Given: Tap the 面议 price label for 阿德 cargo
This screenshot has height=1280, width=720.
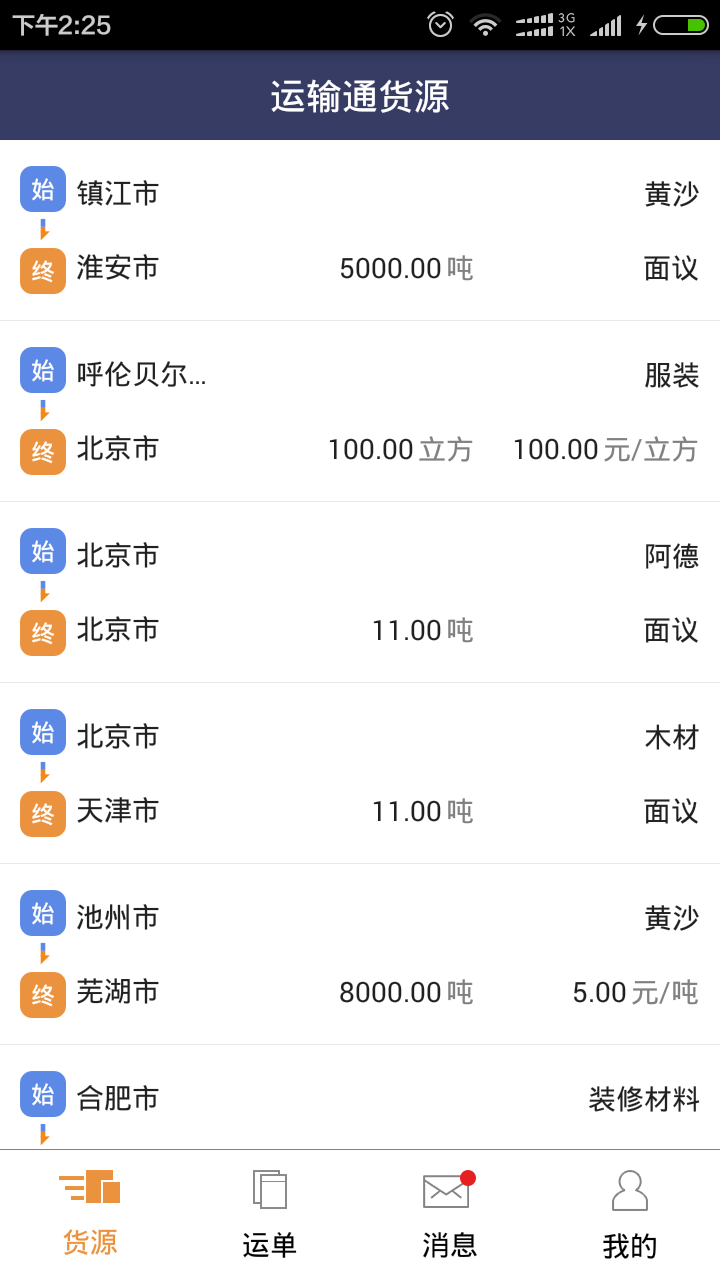Looking at the screenshot, I should [x=671, y=631].
